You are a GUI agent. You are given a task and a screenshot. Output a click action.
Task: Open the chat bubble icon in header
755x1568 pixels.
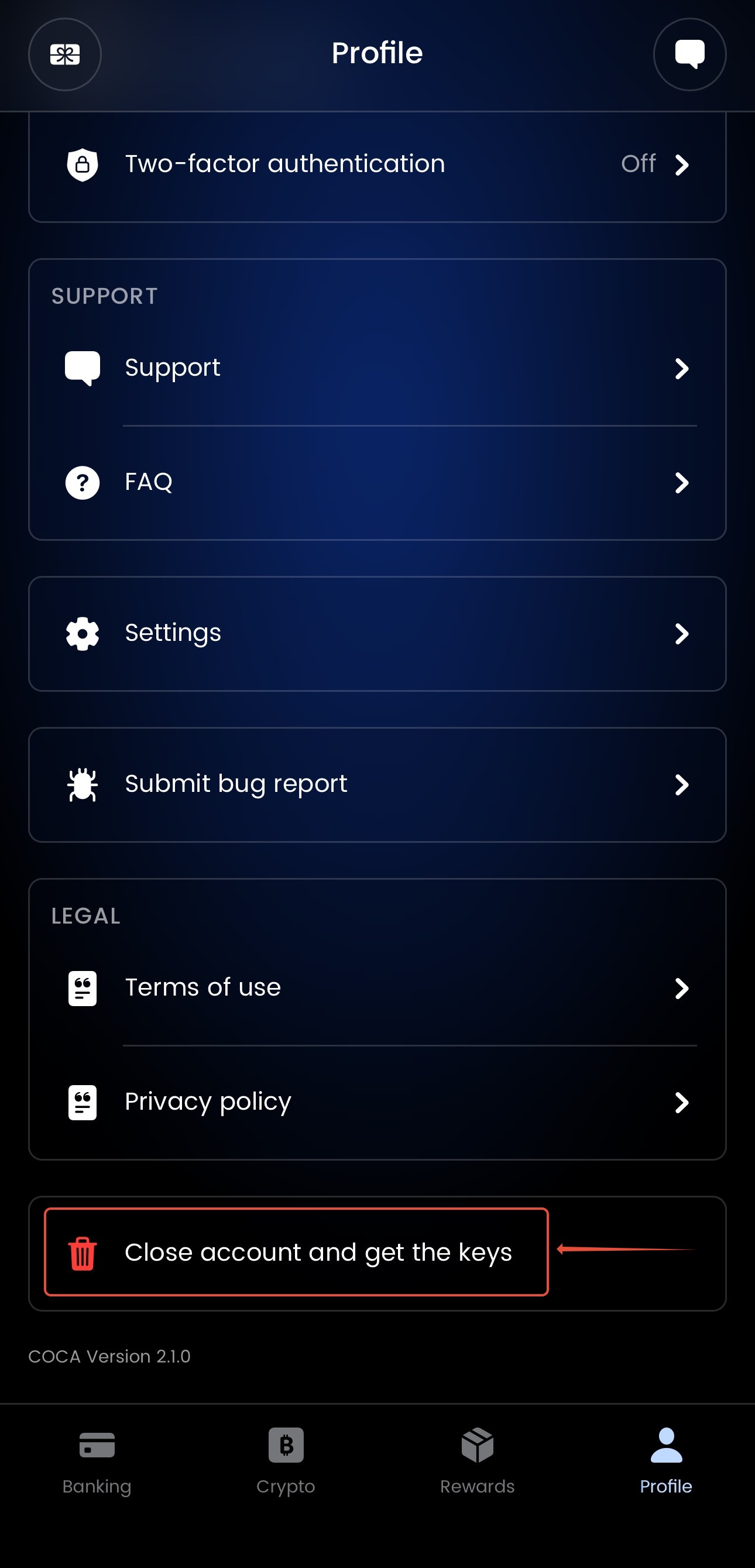[689, 55]
